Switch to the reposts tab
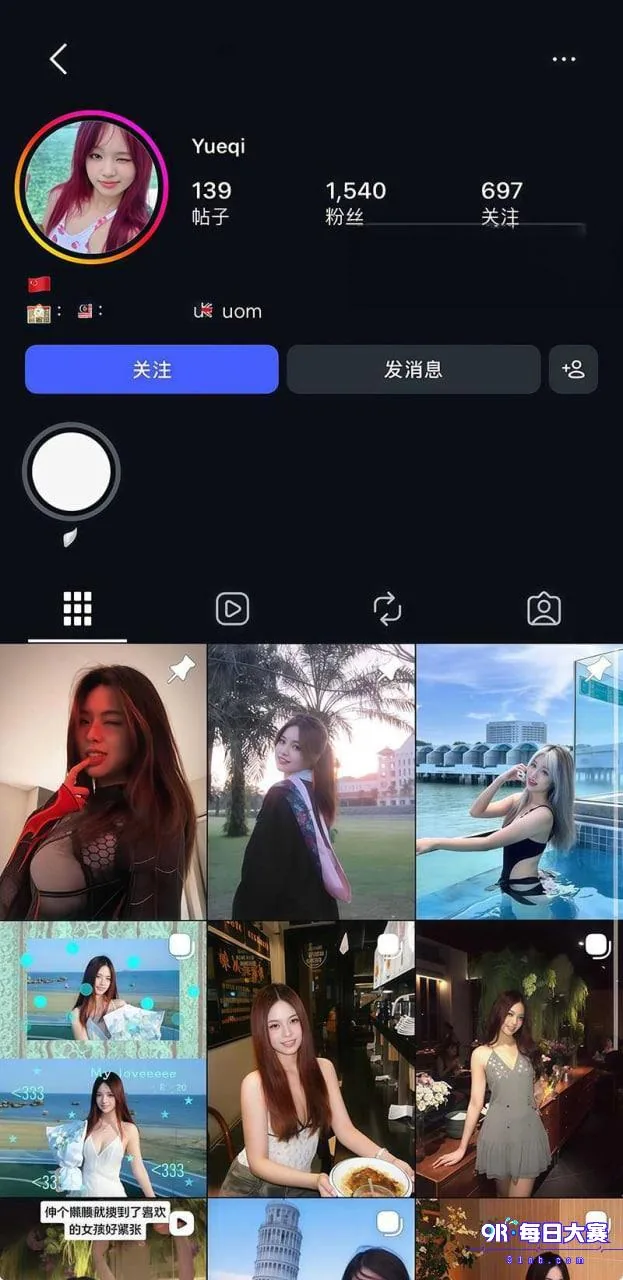The height and width of the screenshot is (1280, 623). pyautogui.click(x=387, y=609)
